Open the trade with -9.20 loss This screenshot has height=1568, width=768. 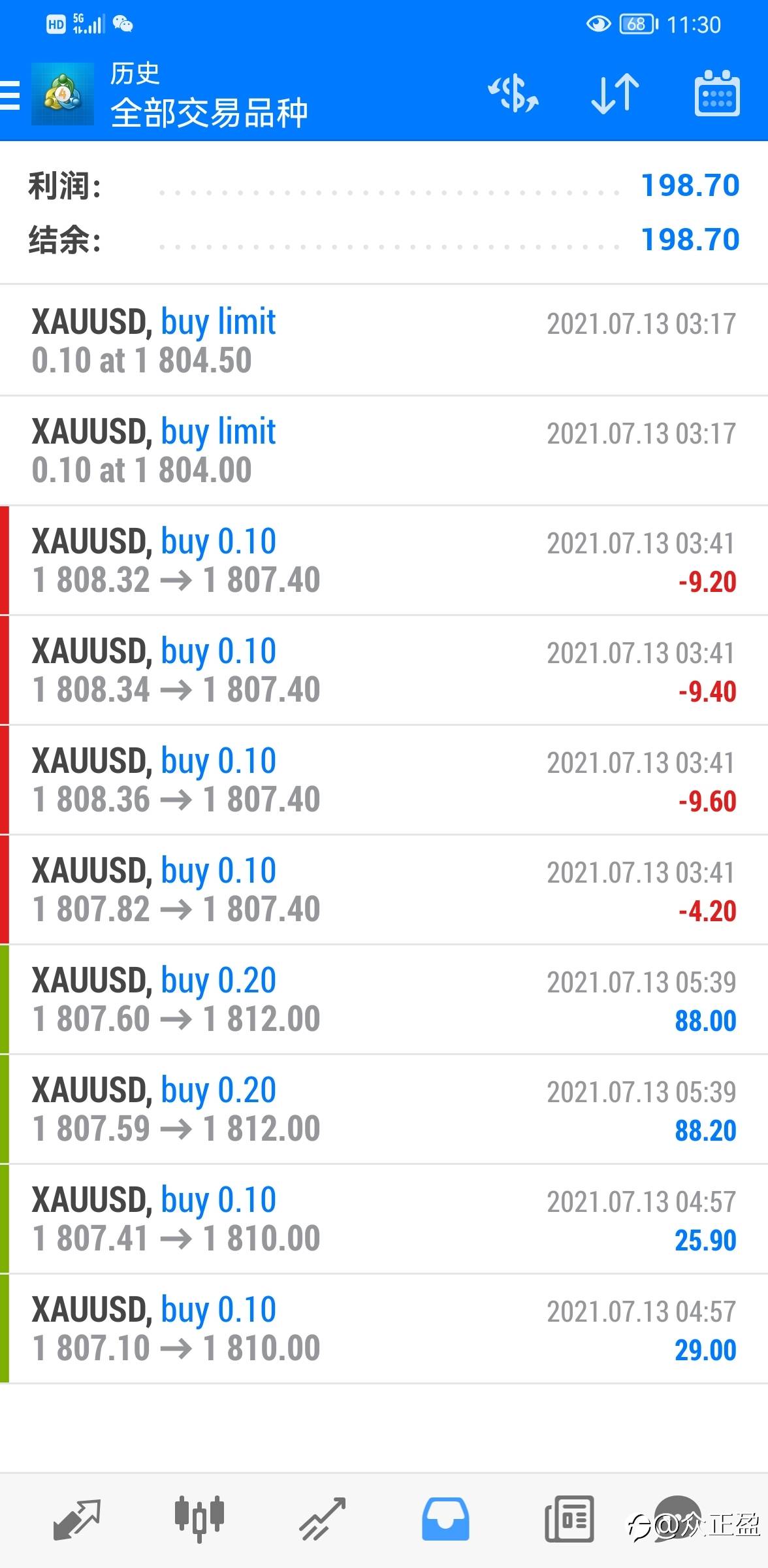tap(384, 560)
